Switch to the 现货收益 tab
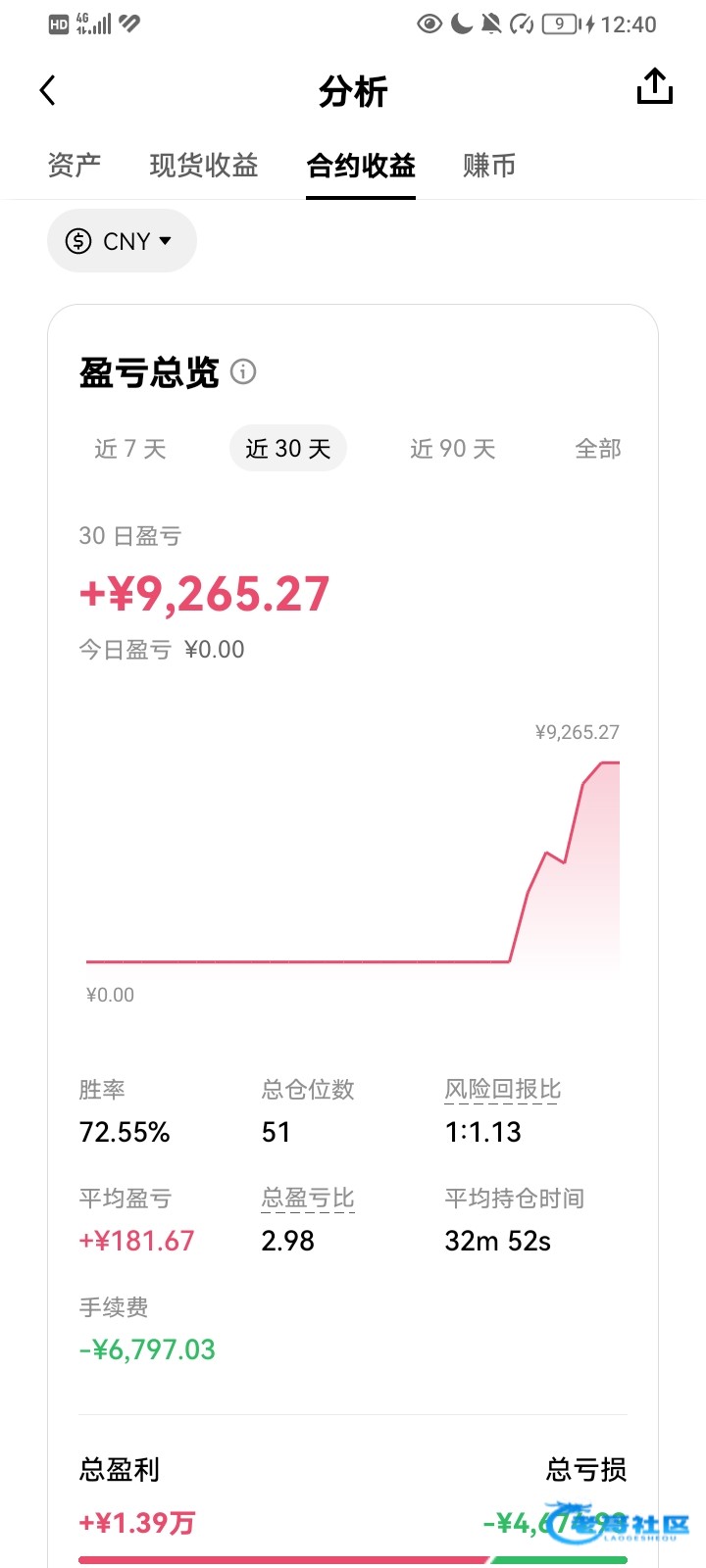The width and height of the screenshot is (706, 1568). point(204,165)
